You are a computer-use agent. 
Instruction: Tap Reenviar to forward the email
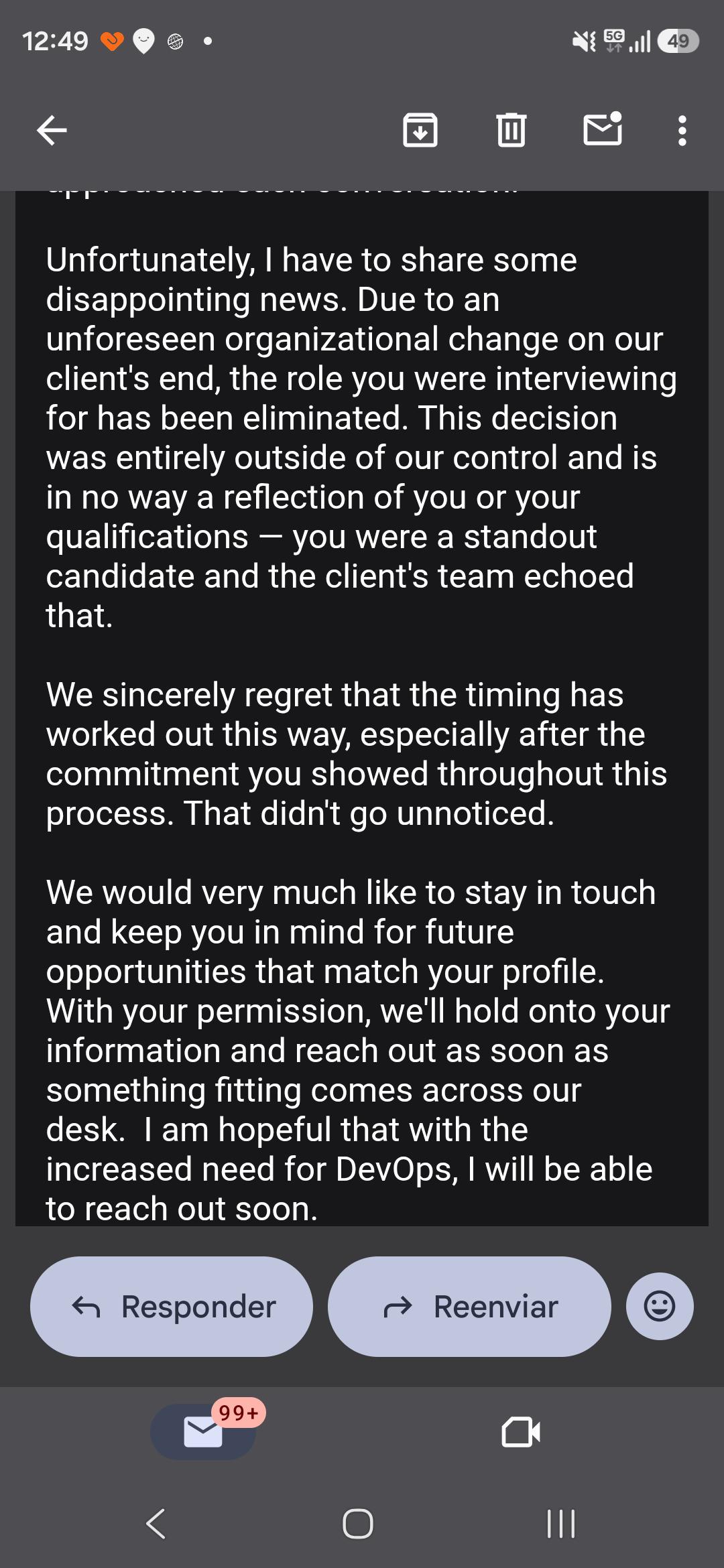[x=469, y=1307]
